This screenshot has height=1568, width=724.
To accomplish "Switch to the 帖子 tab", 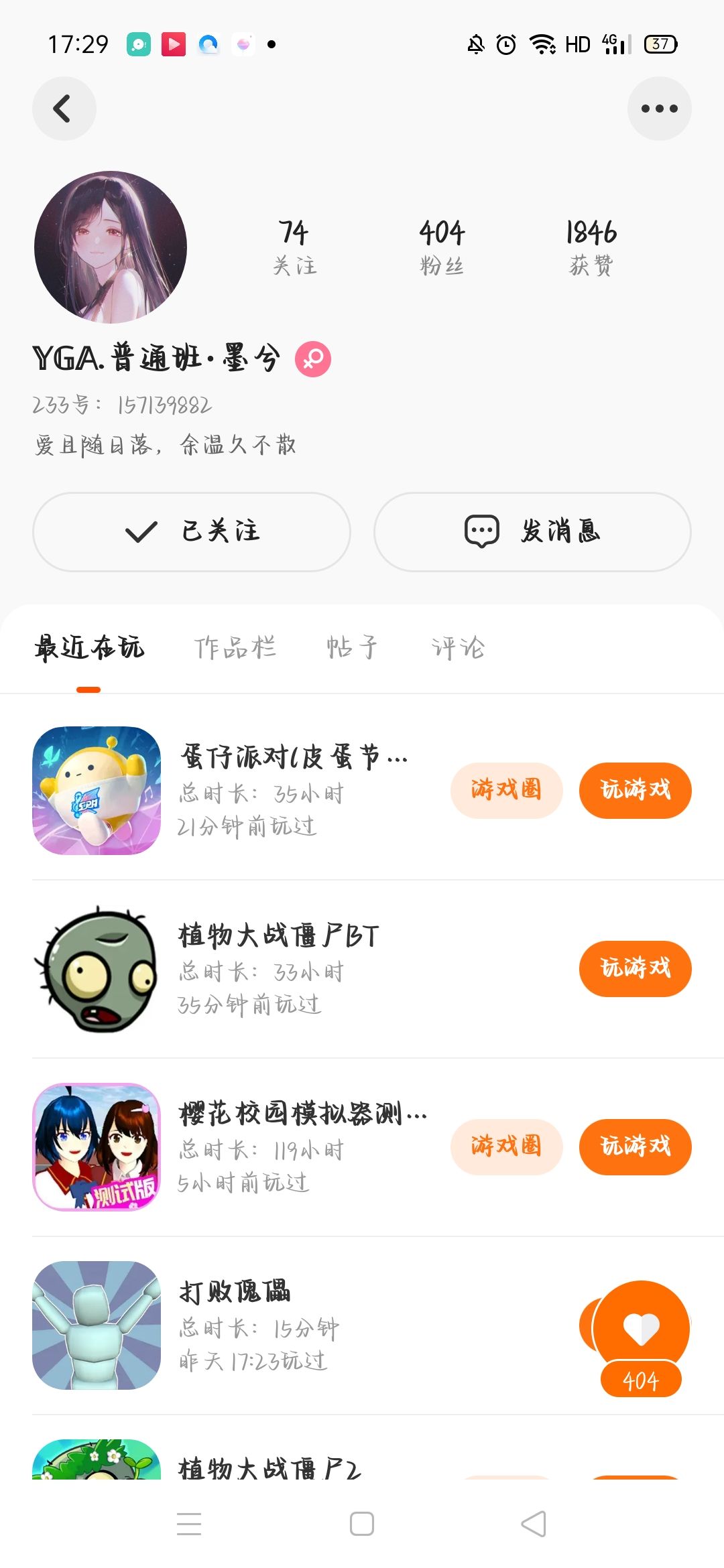I will (352, 647).
